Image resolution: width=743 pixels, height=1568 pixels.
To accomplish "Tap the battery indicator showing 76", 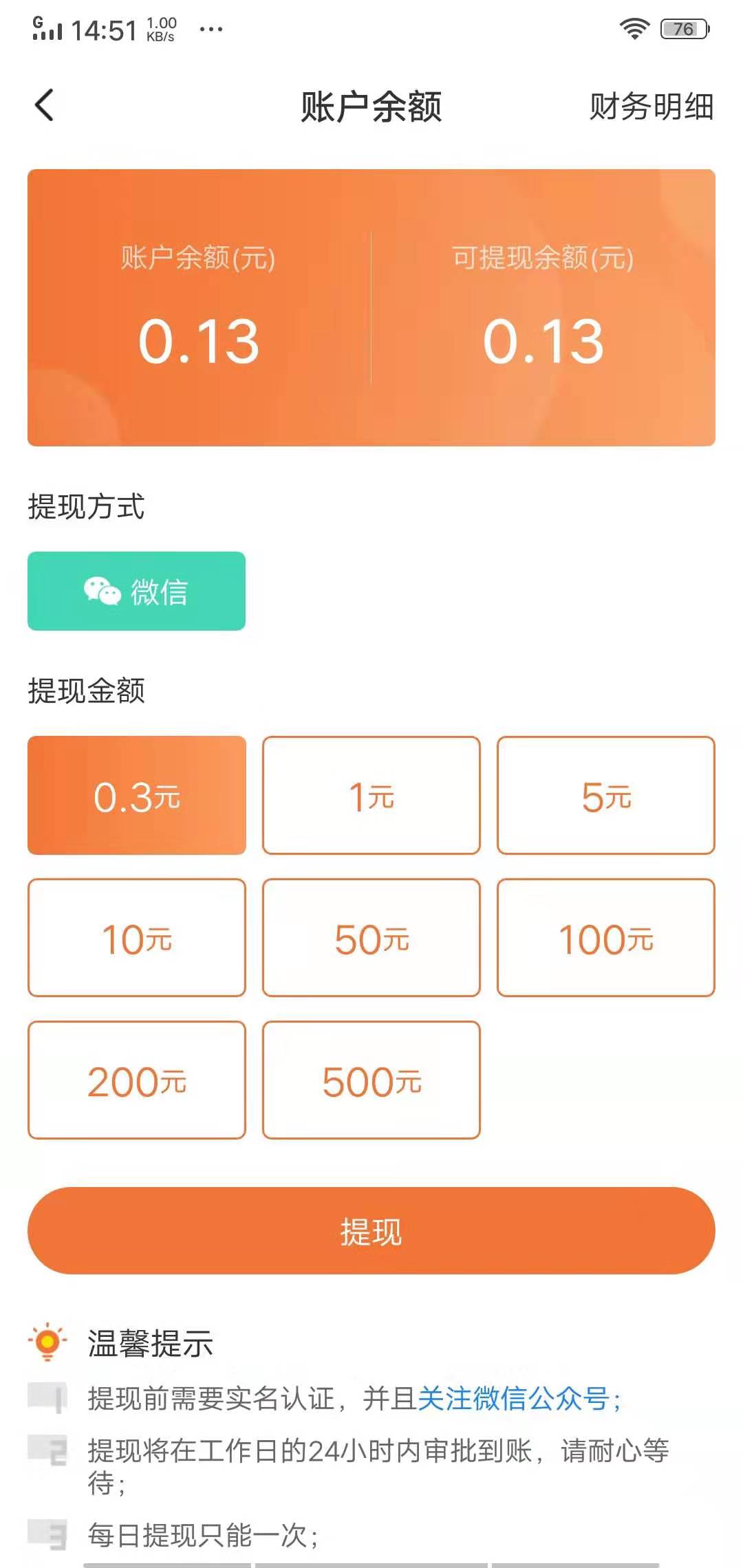I will click(x=682, y=28).
